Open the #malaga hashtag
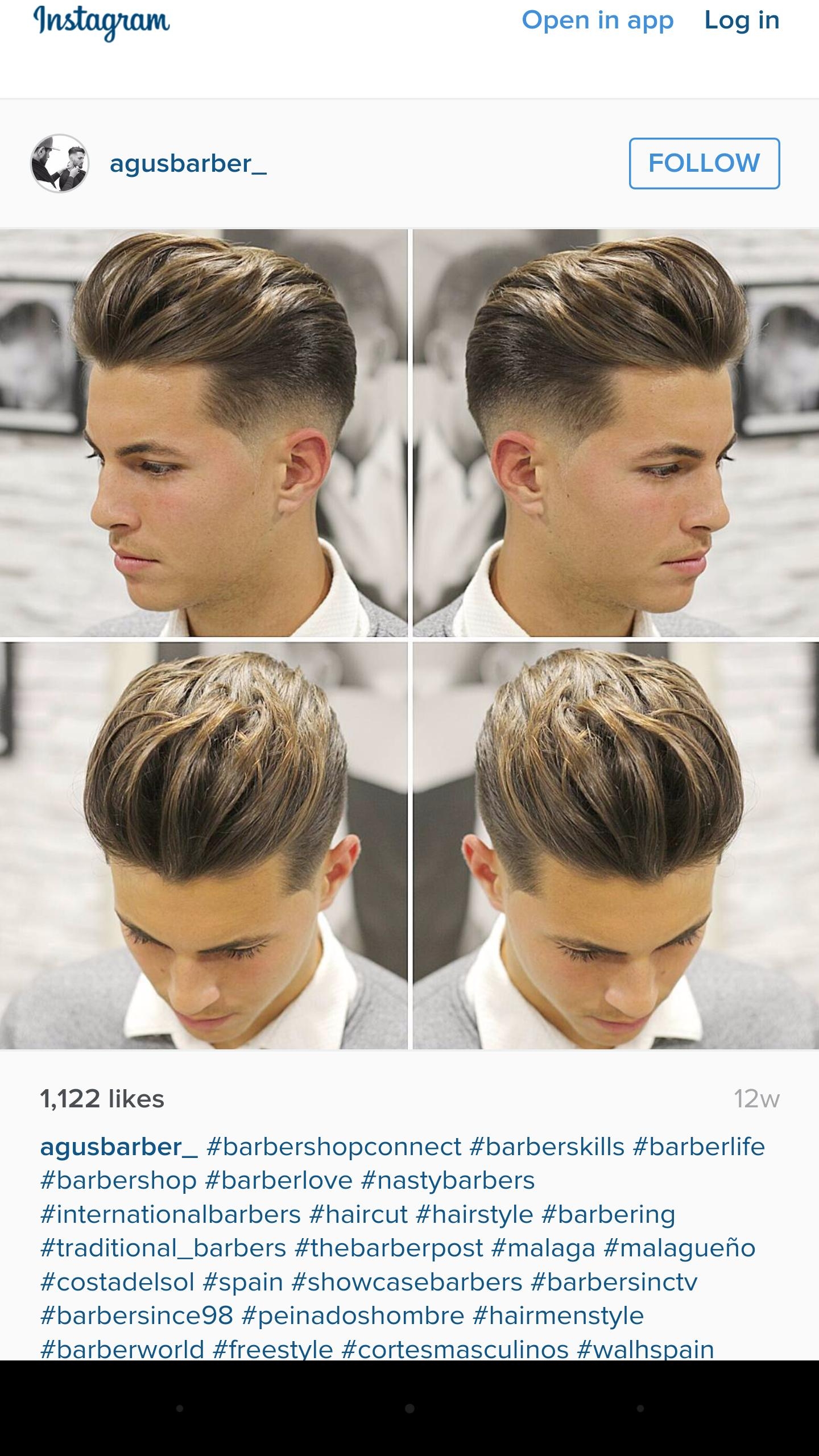 point(543,1248)
